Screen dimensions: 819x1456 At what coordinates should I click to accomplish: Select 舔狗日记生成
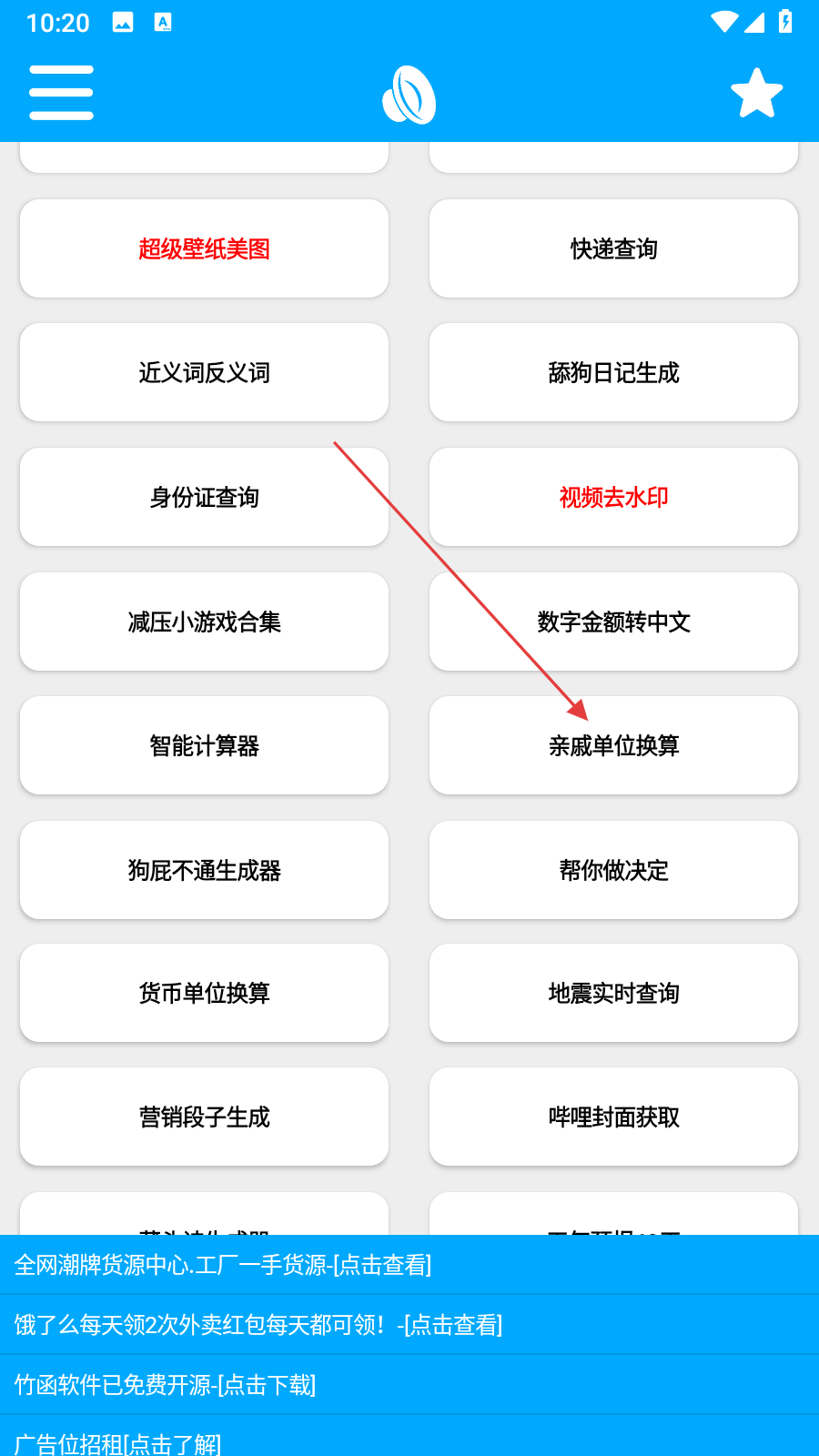613,372
